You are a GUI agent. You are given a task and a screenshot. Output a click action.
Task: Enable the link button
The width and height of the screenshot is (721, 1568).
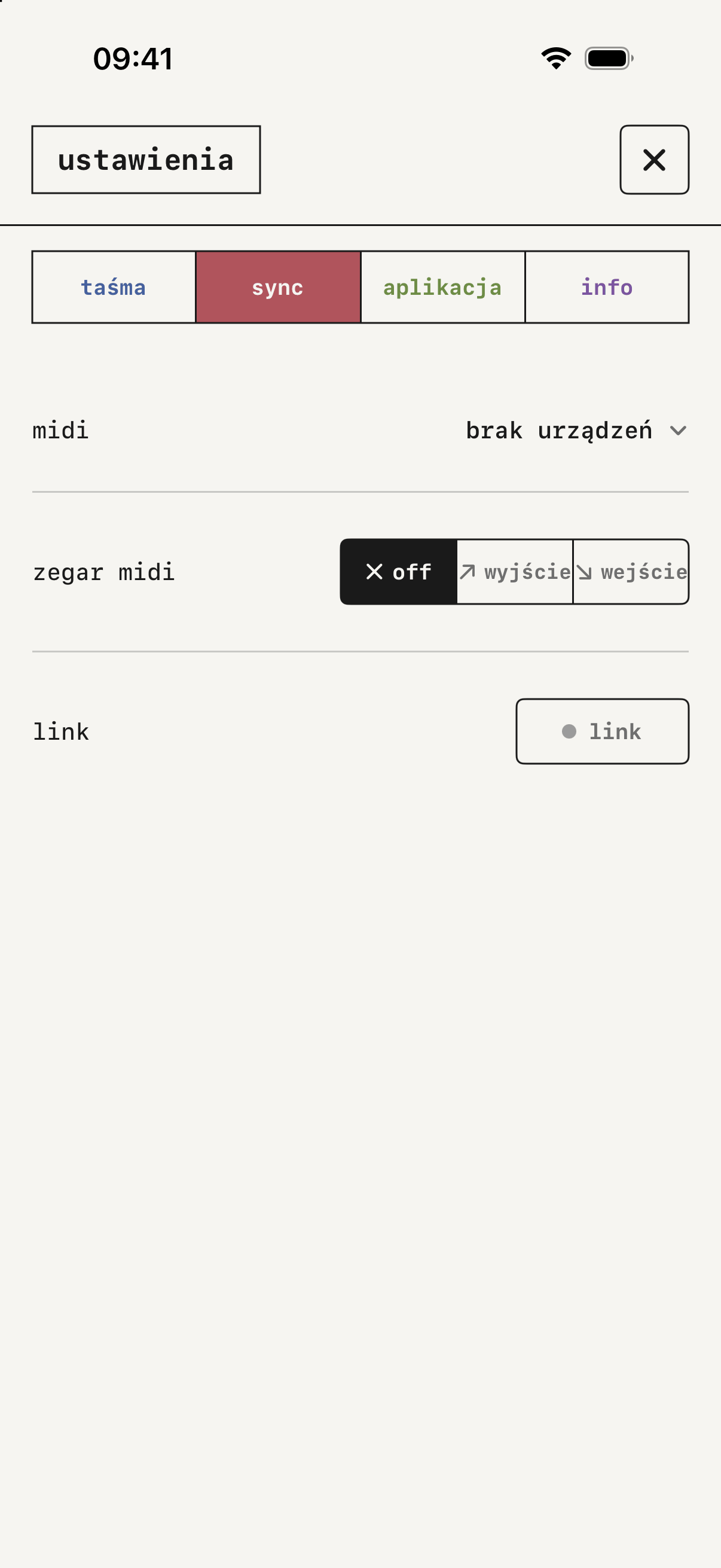603,731
